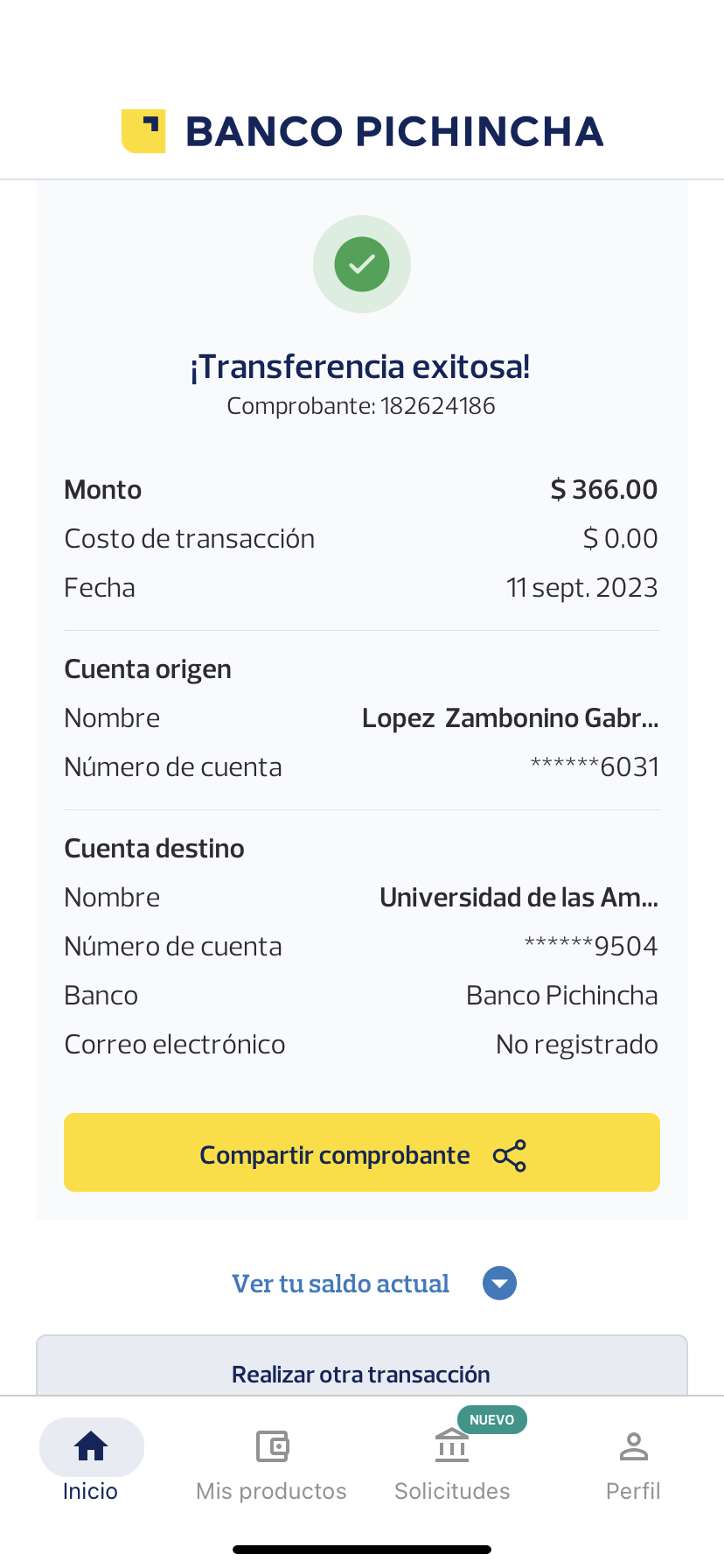Expand Ver tu saldo actual

[x=498, y=1284]
